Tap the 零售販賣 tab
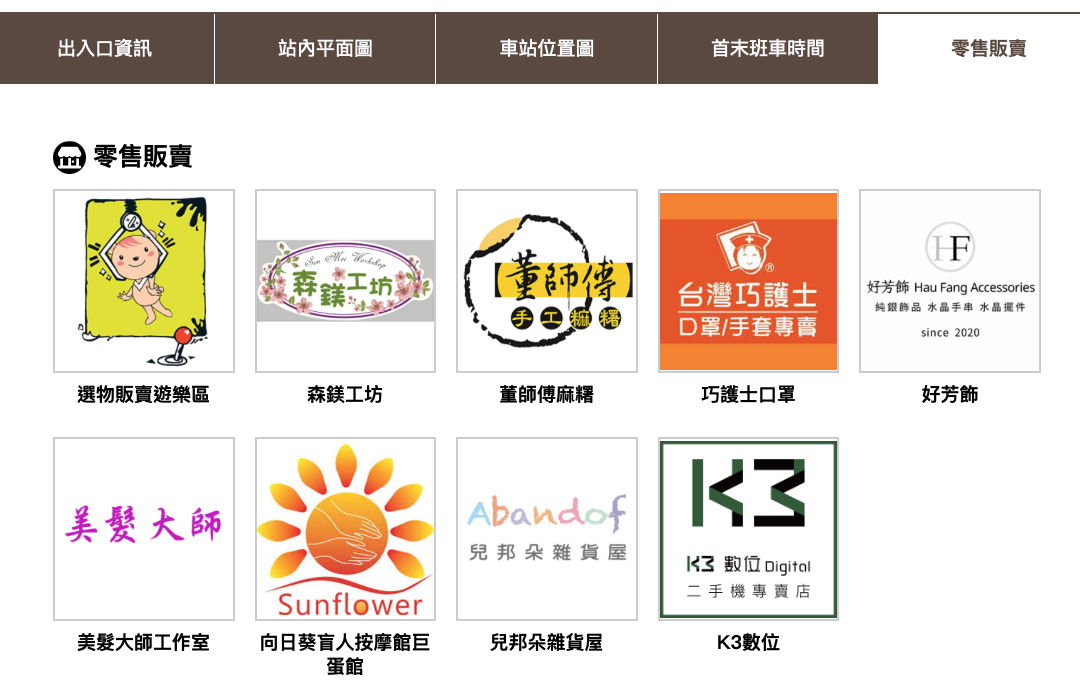1080x684 pixels. pos(988,48)
